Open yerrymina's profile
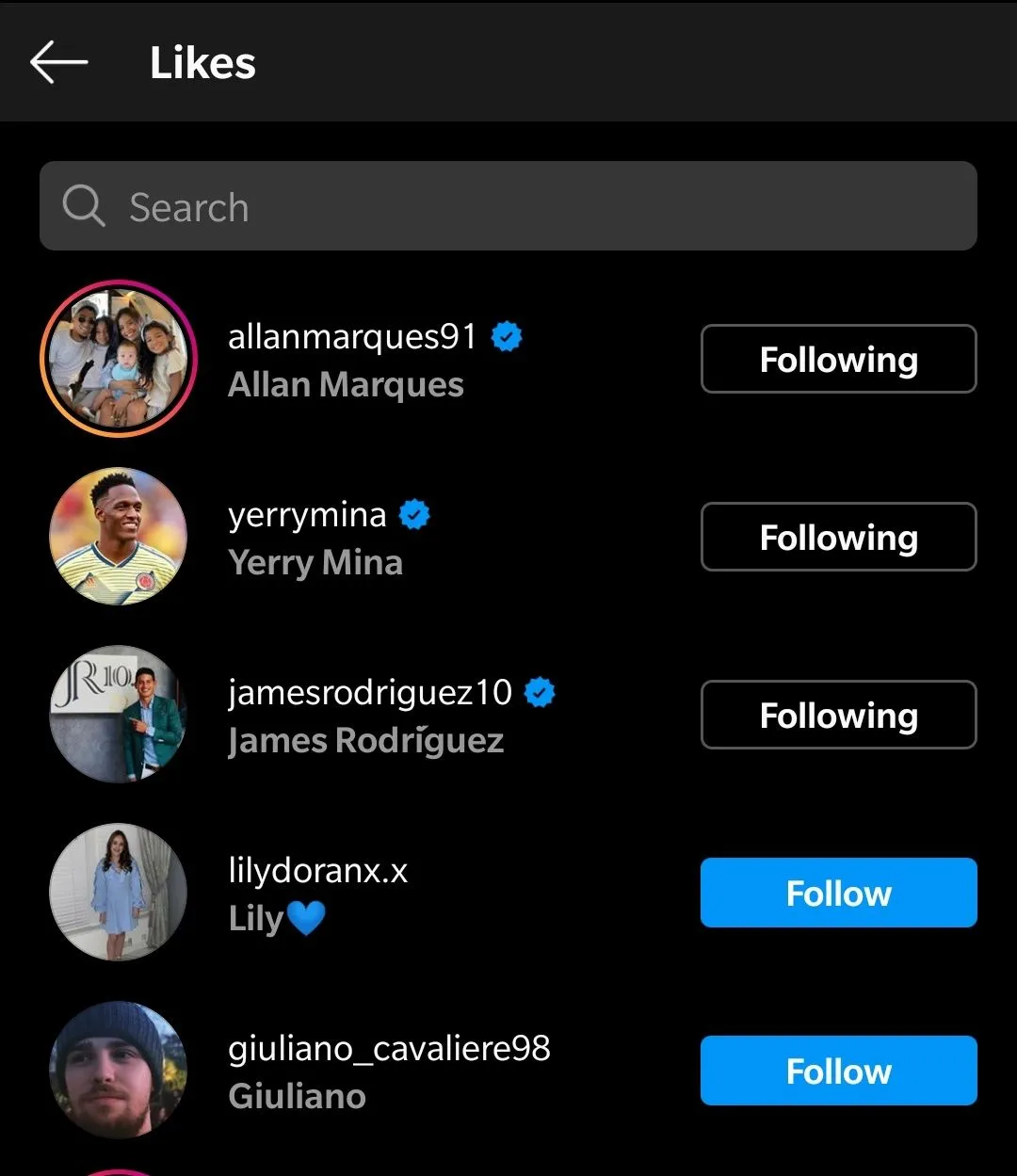This screenshot has width=1017, height=1176. click(x=307, y=516)
